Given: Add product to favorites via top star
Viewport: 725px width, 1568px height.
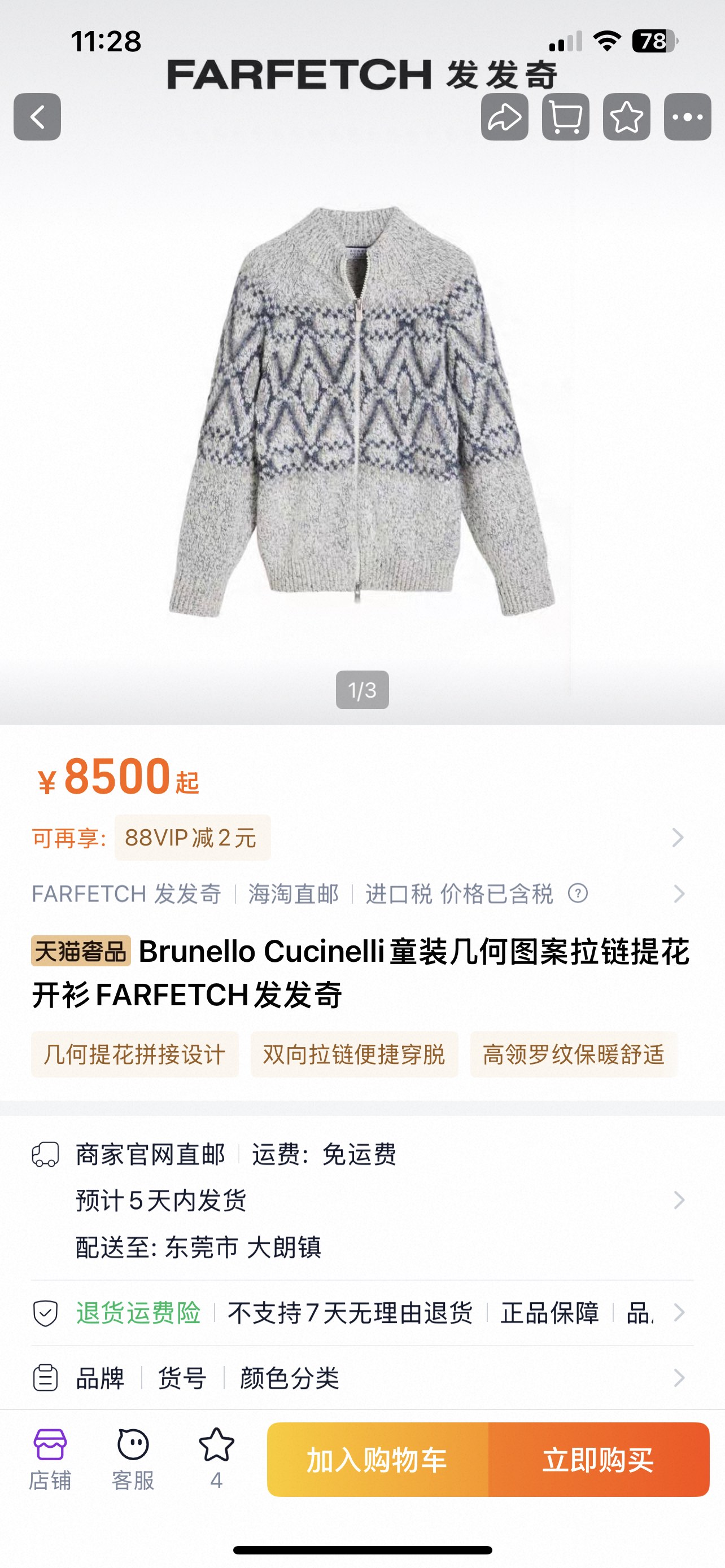Looking at the screenshot, I should 626,117.
